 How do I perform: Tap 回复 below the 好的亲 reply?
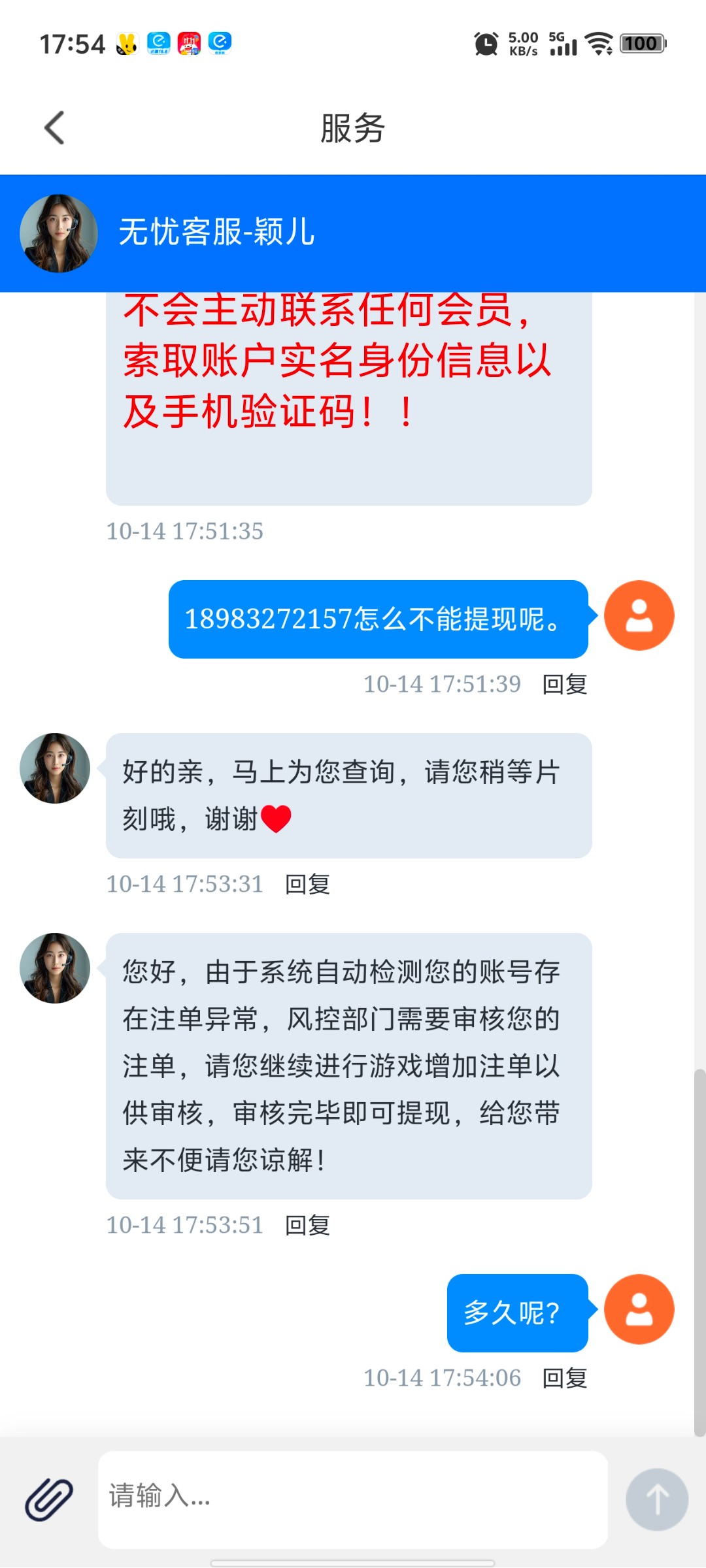click(307, 885)
